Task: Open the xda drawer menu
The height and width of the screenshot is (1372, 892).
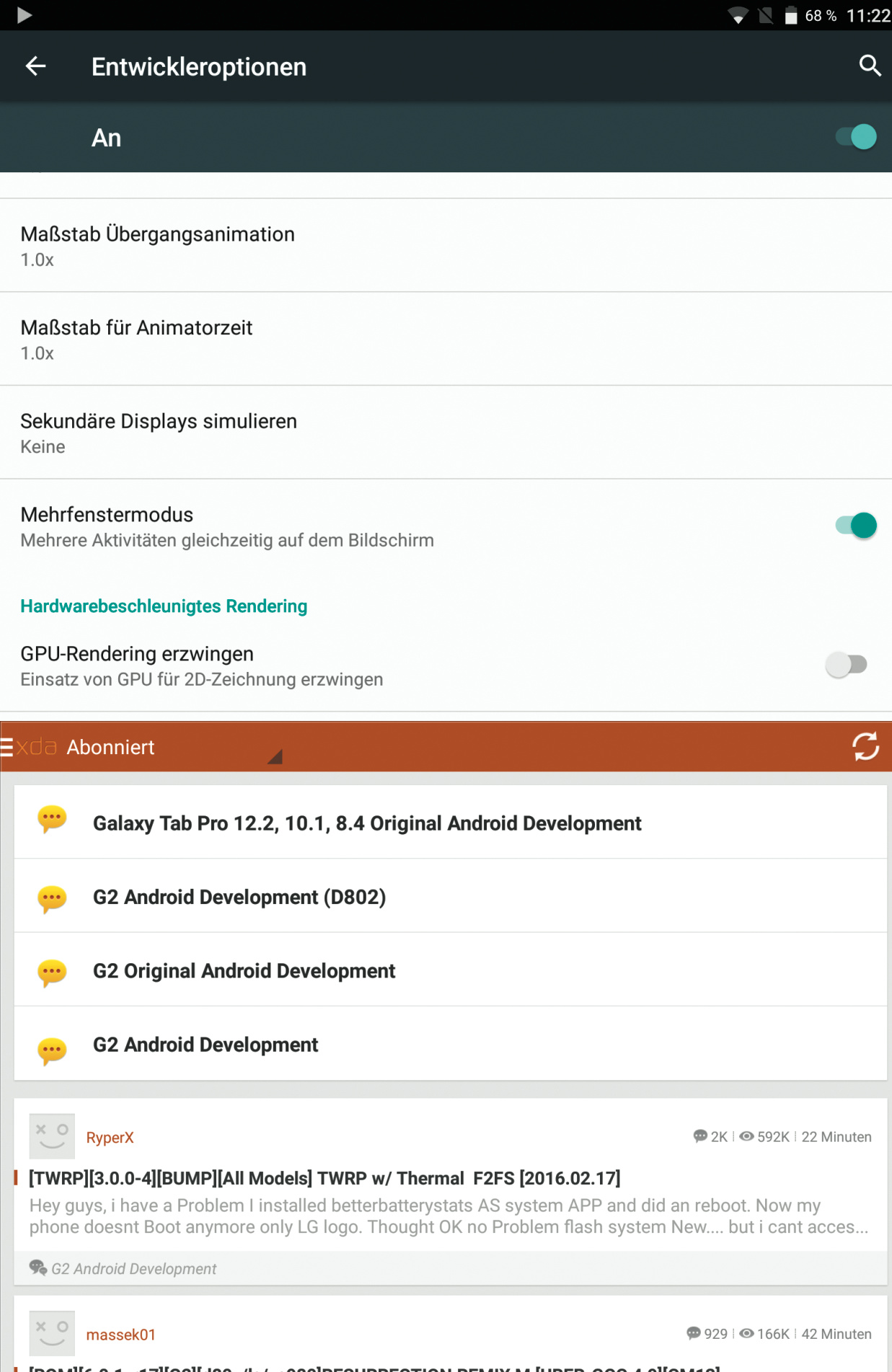Action: click(x=7, y=747)
